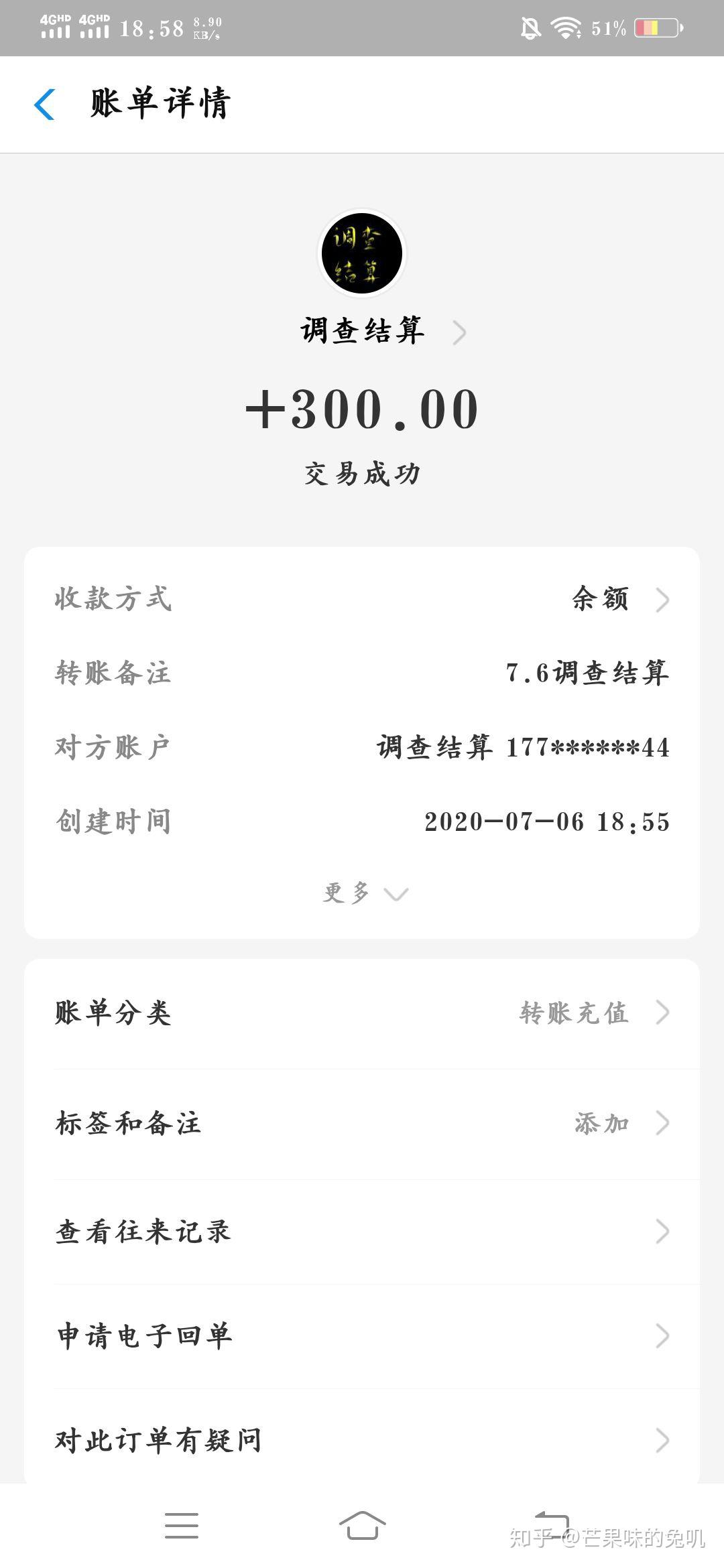Open the 调查结算 payee profile

click(382, 331)
